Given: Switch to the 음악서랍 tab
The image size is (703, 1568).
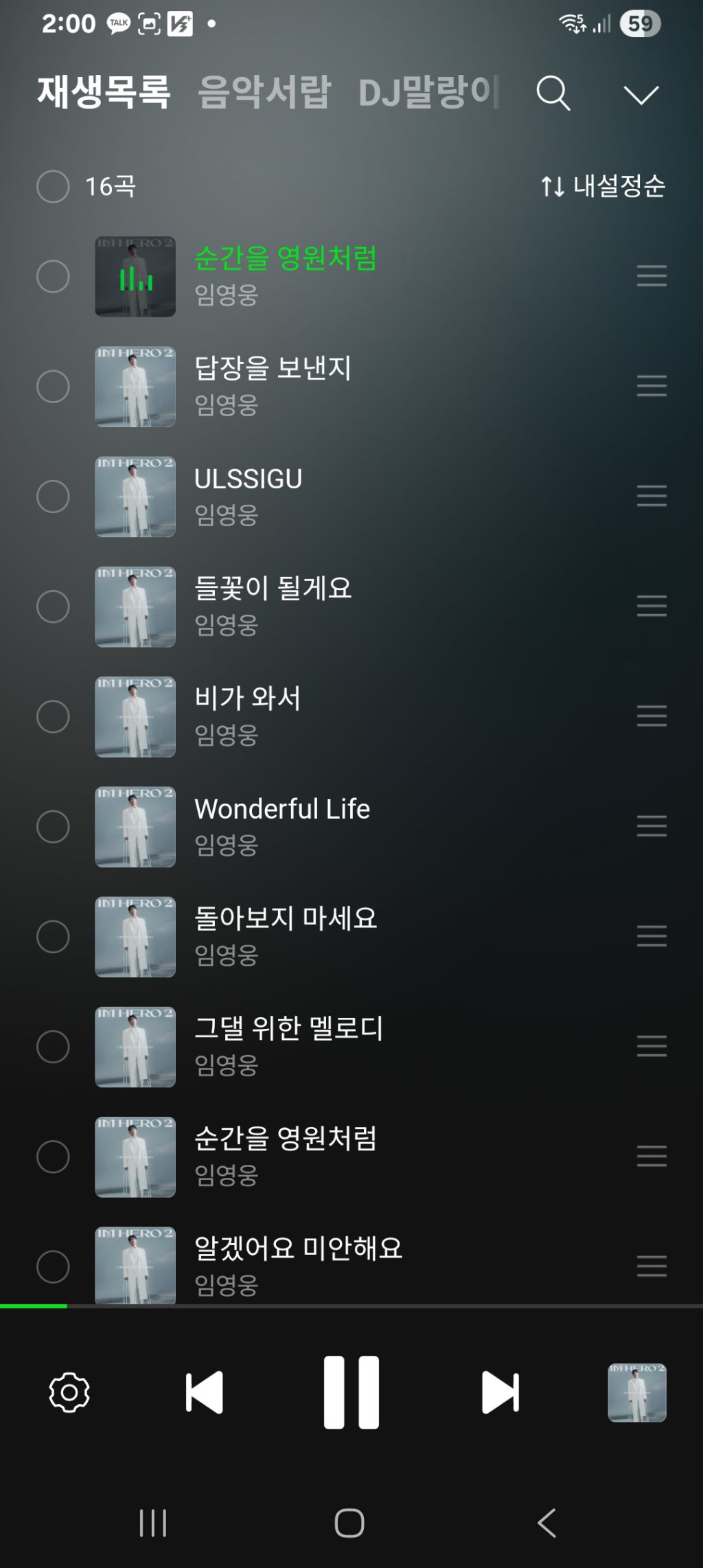Looking at the screenshot, I should (x=264, y=92).
